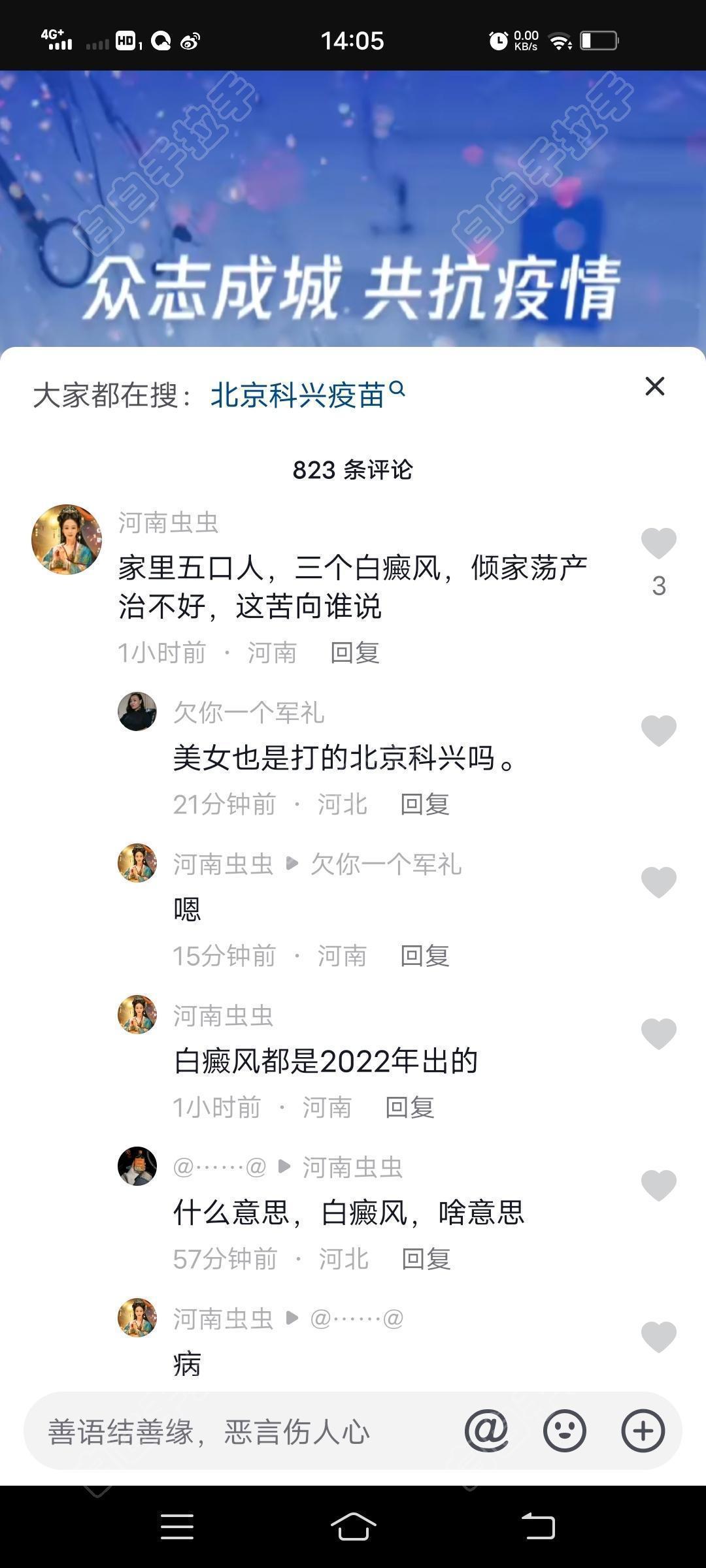Search 北京科兴疫苗 trending link
The image size is (706, 1568).
pos(307,394)
